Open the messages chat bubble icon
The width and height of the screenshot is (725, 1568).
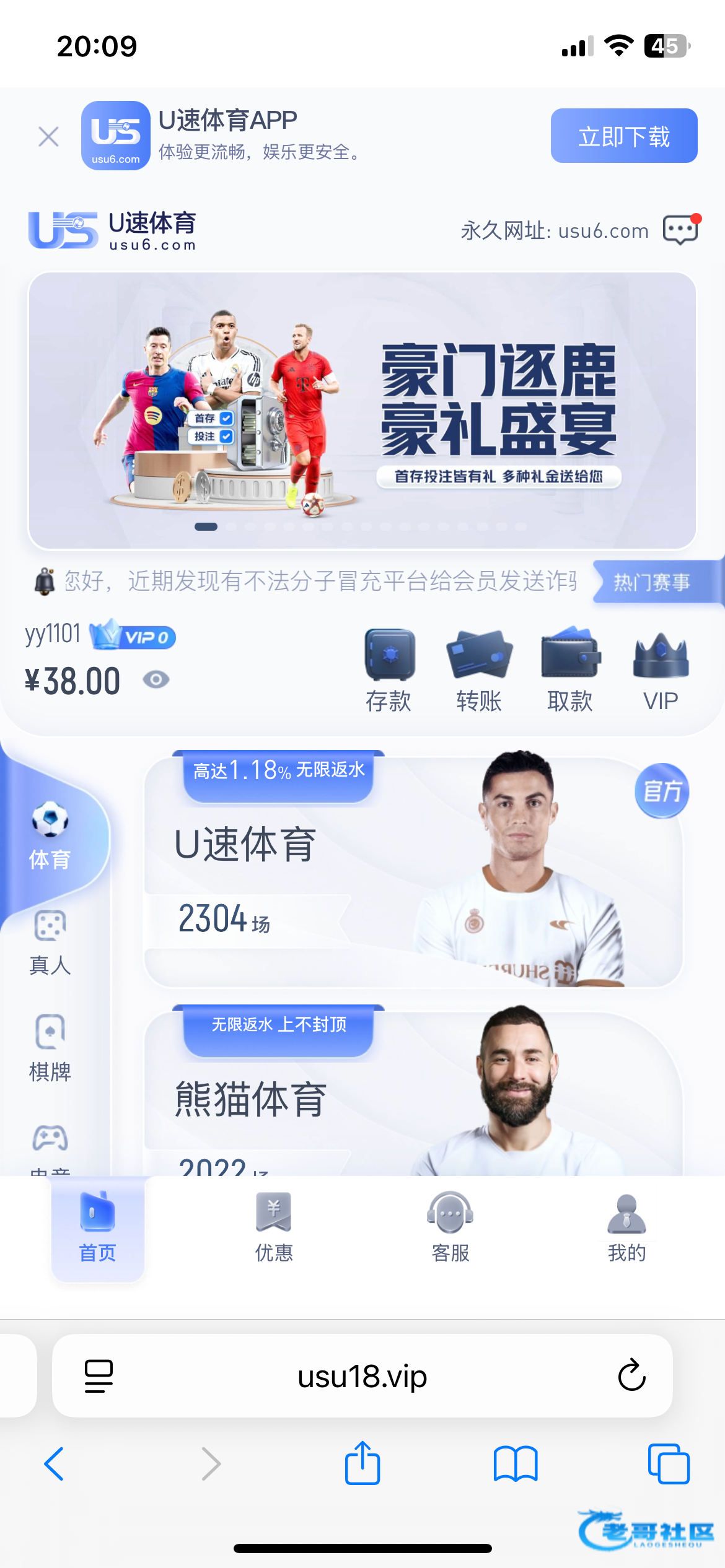pyautogui.click(x=680, y=230)
